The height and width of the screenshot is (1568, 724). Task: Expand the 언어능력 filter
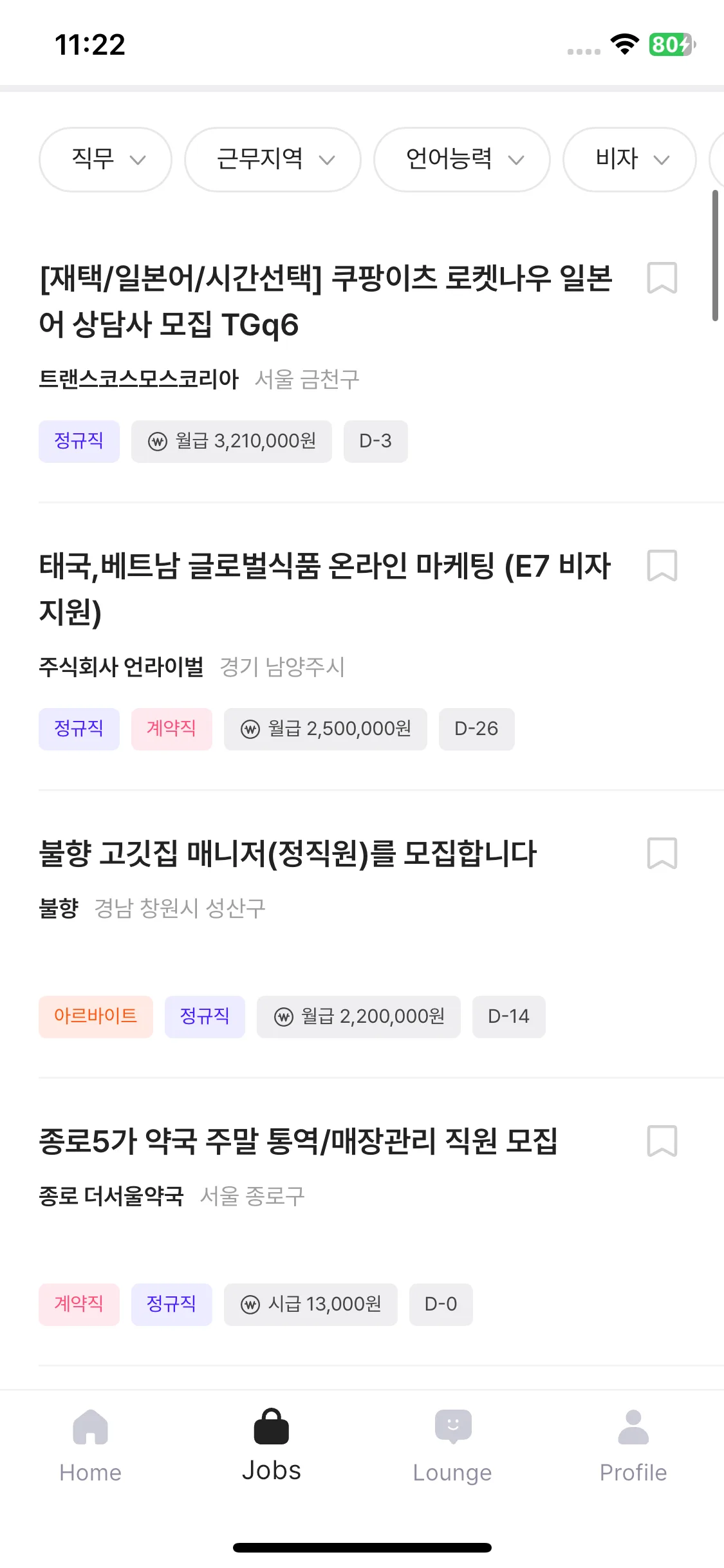462,159
